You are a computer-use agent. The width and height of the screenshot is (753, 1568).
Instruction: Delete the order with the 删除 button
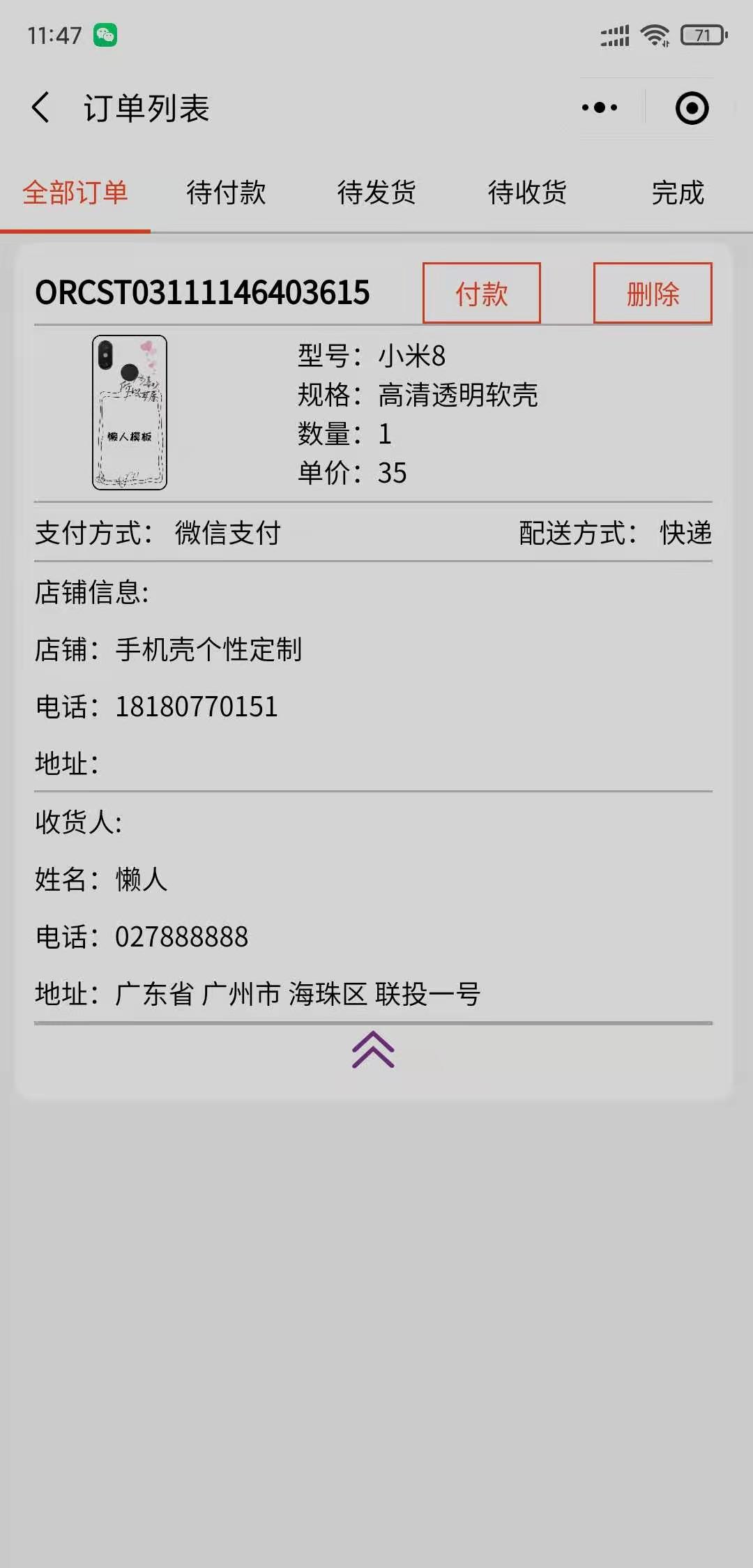pyautogui.click(x=653, y=293)
